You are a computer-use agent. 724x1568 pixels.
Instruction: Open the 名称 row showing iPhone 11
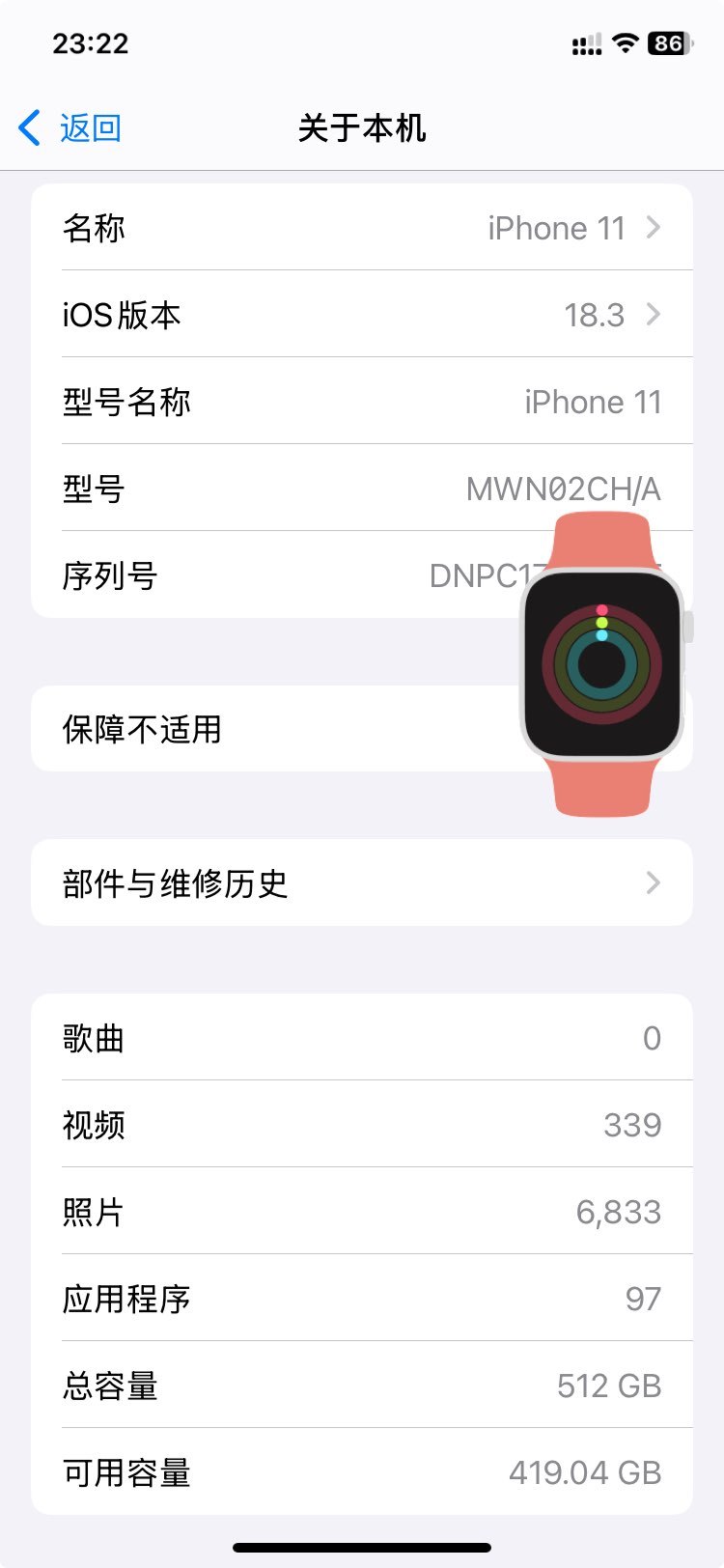point(362,228)
